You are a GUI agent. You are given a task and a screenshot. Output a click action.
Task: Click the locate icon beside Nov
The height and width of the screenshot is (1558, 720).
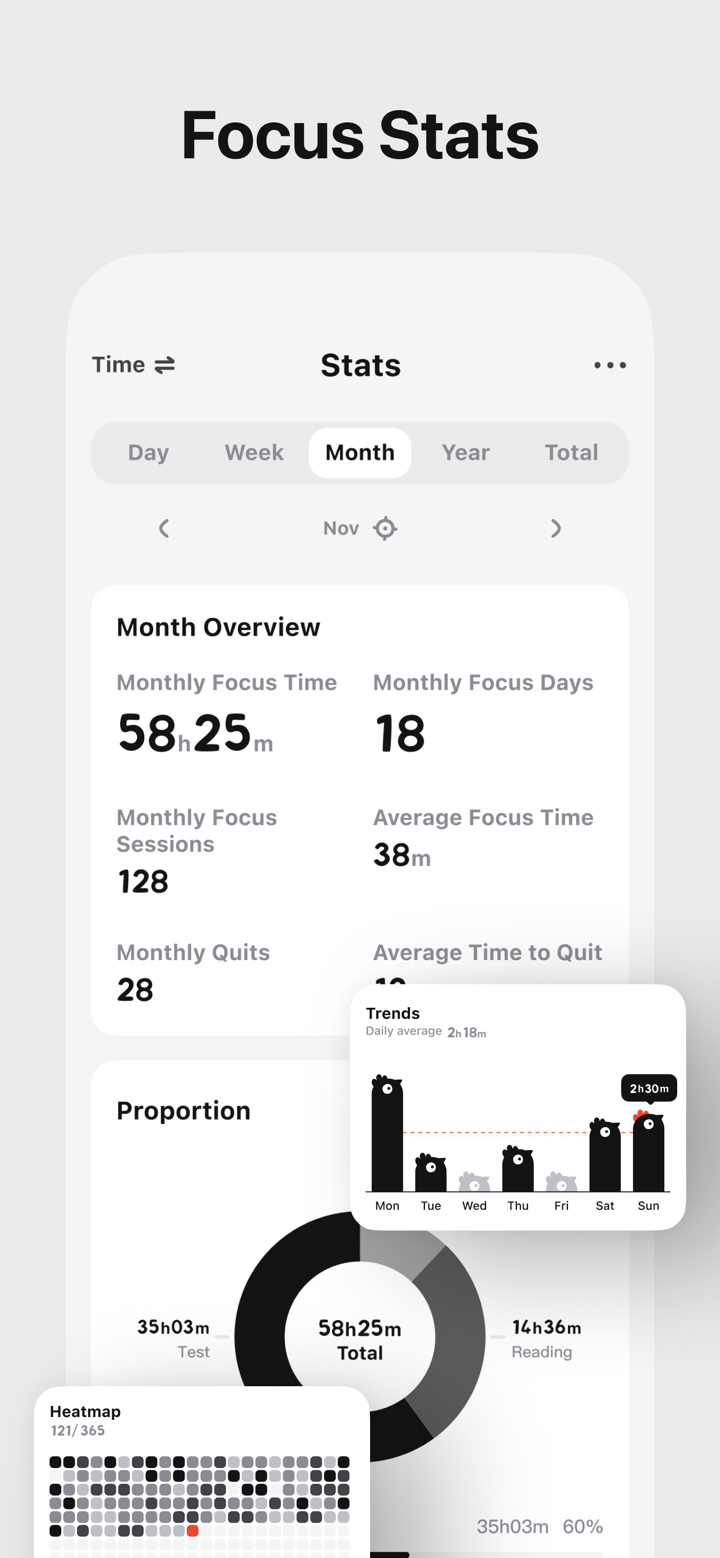click(x=385, y=528)
